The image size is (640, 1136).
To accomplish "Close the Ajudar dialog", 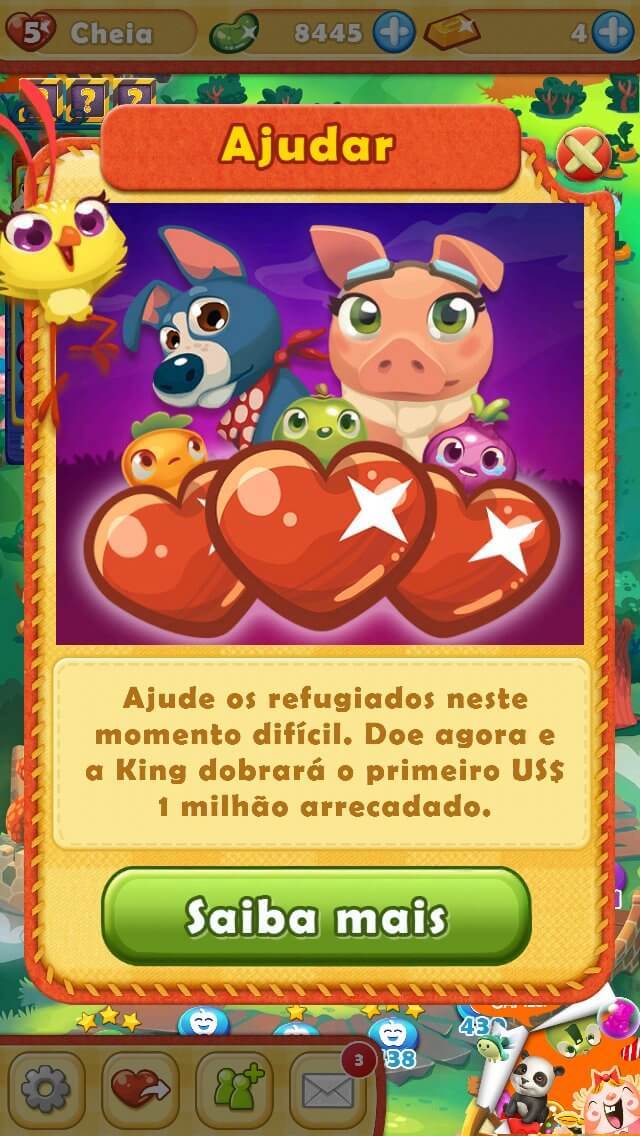I will [584, 155].
